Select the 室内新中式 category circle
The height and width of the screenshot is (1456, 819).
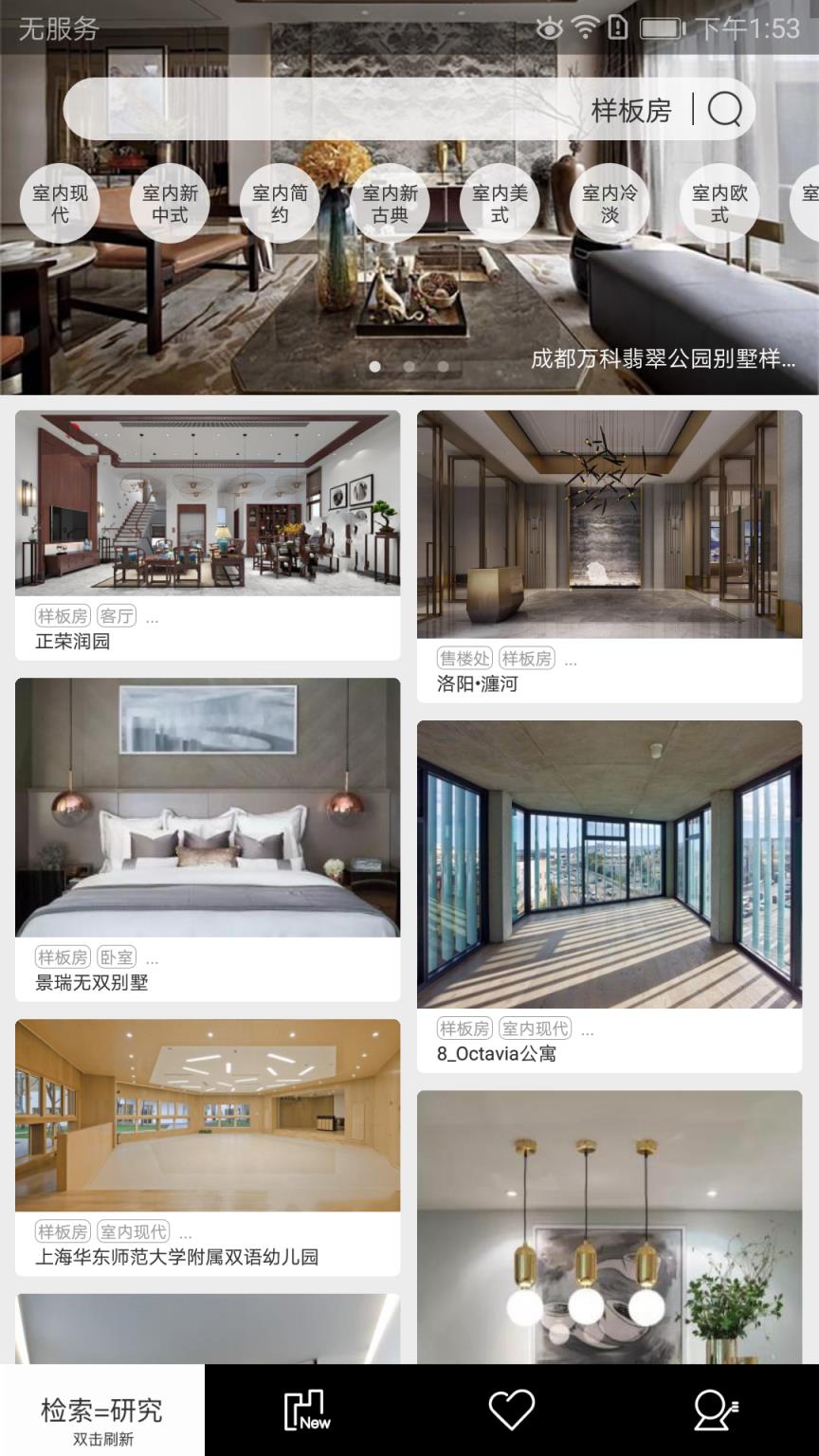point(169,202)
